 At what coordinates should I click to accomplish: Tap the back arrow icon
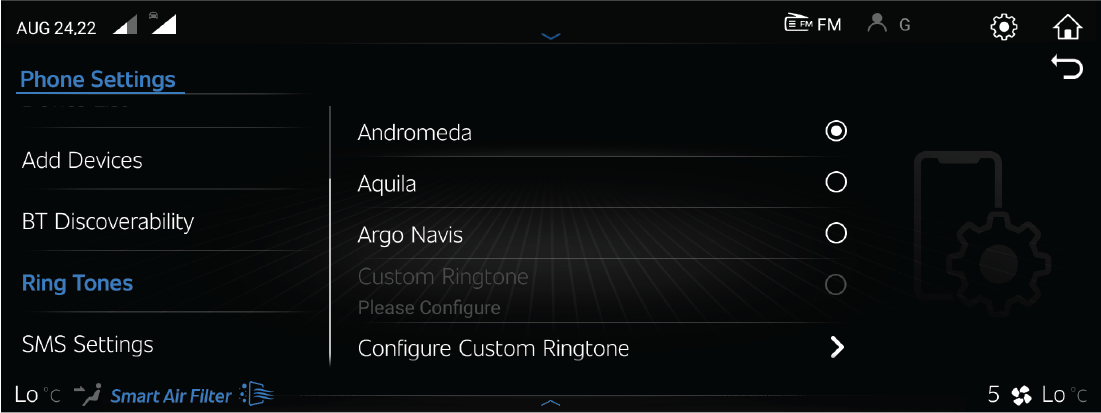[1067, 68]
